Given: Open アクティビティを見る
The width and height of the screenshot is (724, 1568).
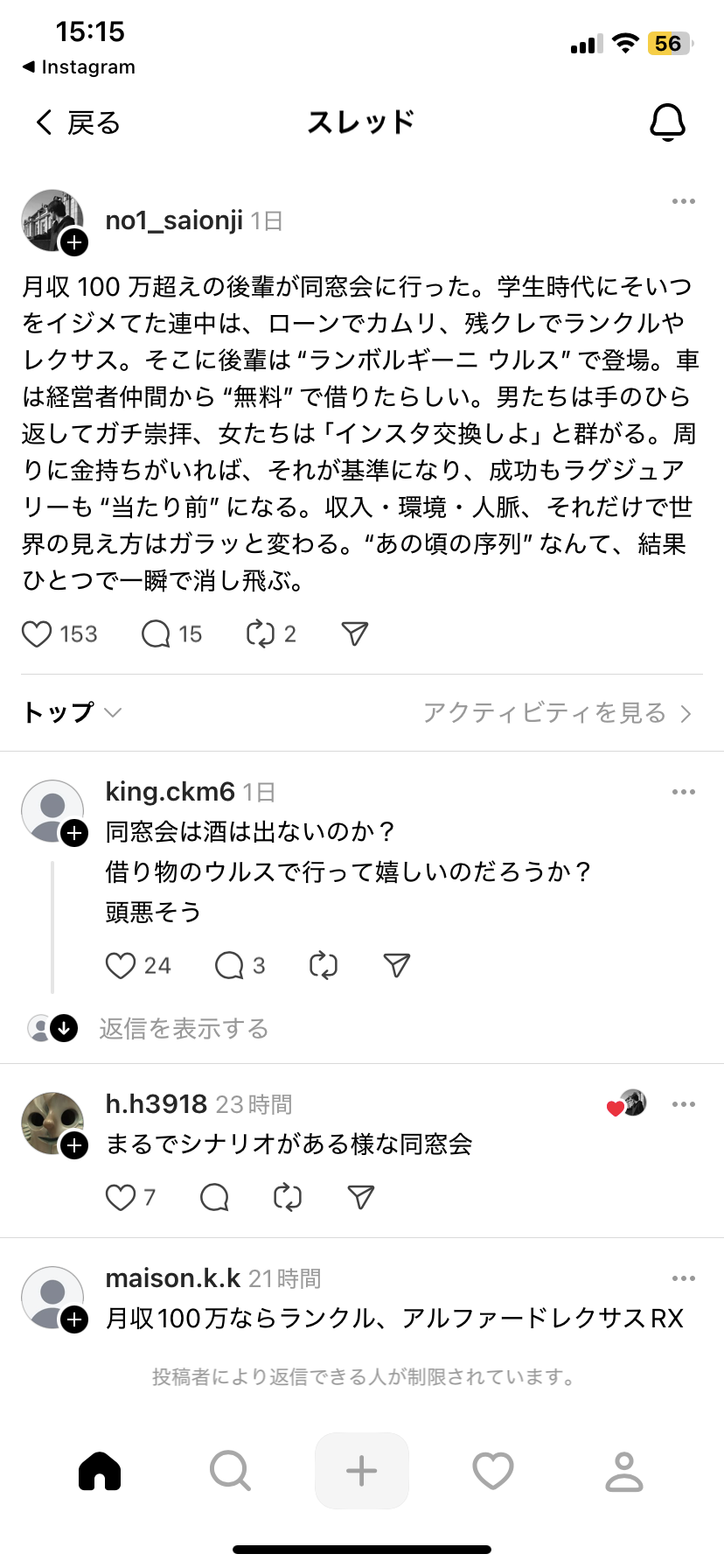Looking at the screenshot, I should [x=557, y=713].
